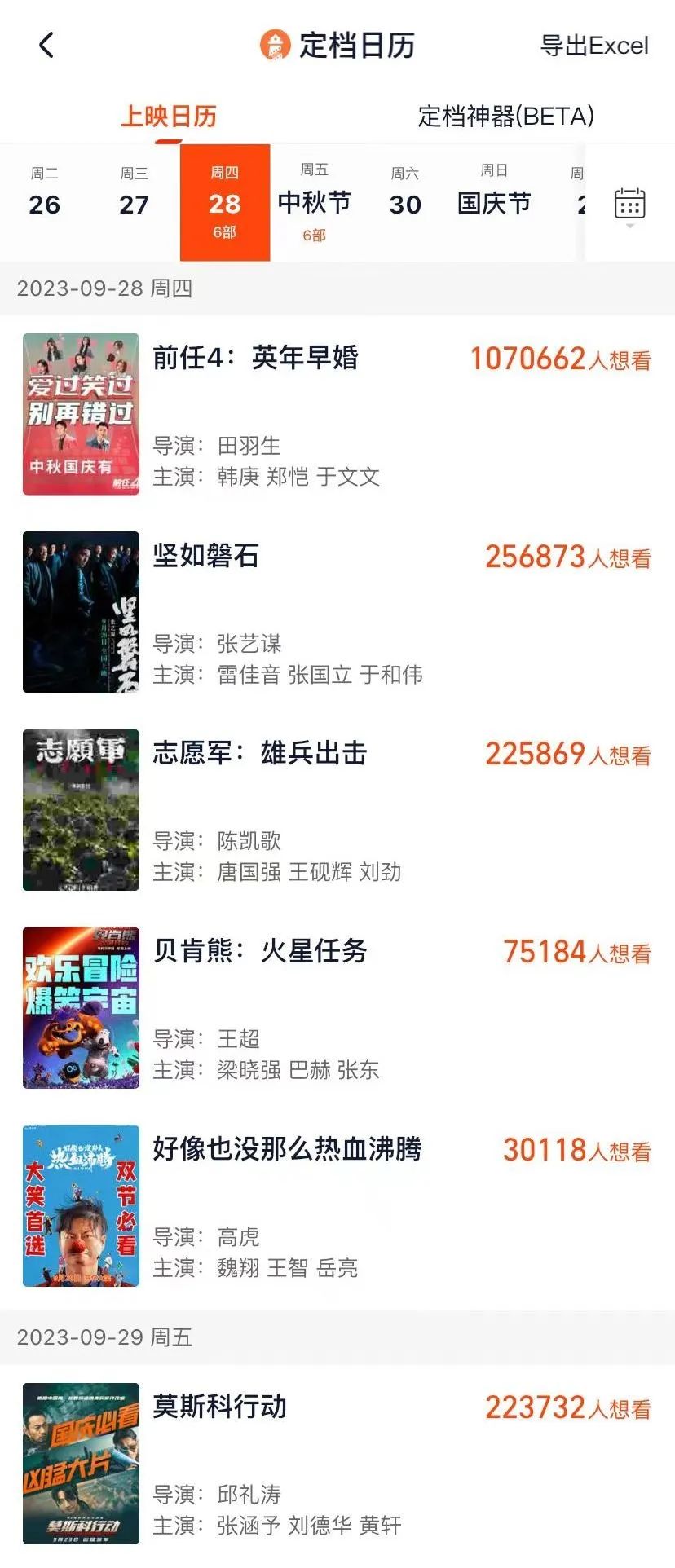Switch to the 定档神器(BETA) tab

pos(505,117)
